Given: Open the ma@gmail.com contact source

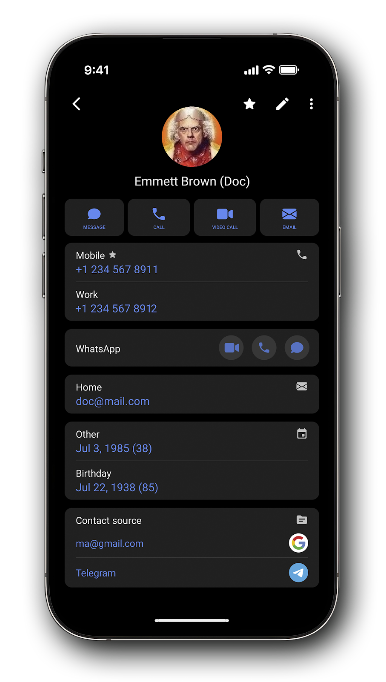Looking at the screenshot, I should 191,544.
